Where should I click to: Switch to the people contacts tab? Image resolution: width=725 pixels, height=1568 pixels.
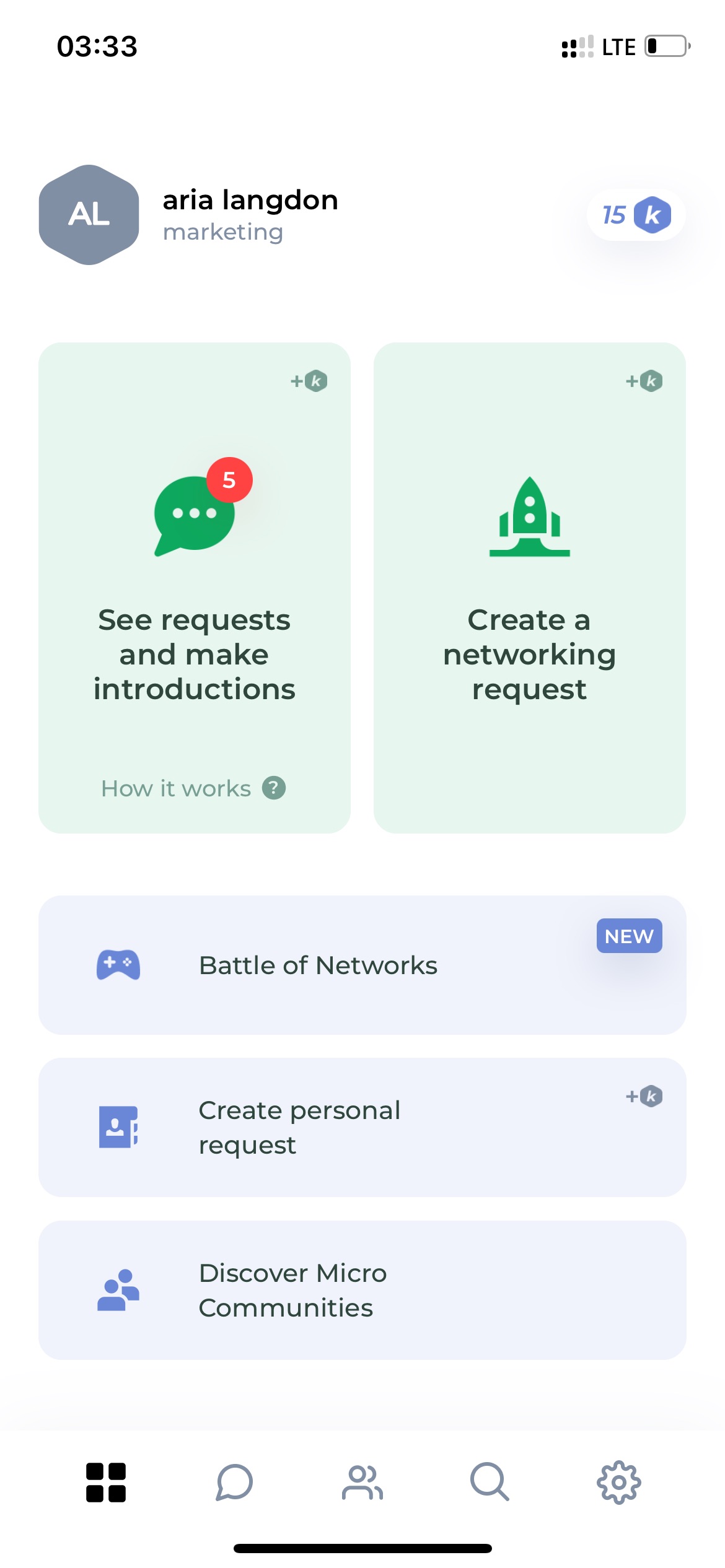(x=362, y=1483)
